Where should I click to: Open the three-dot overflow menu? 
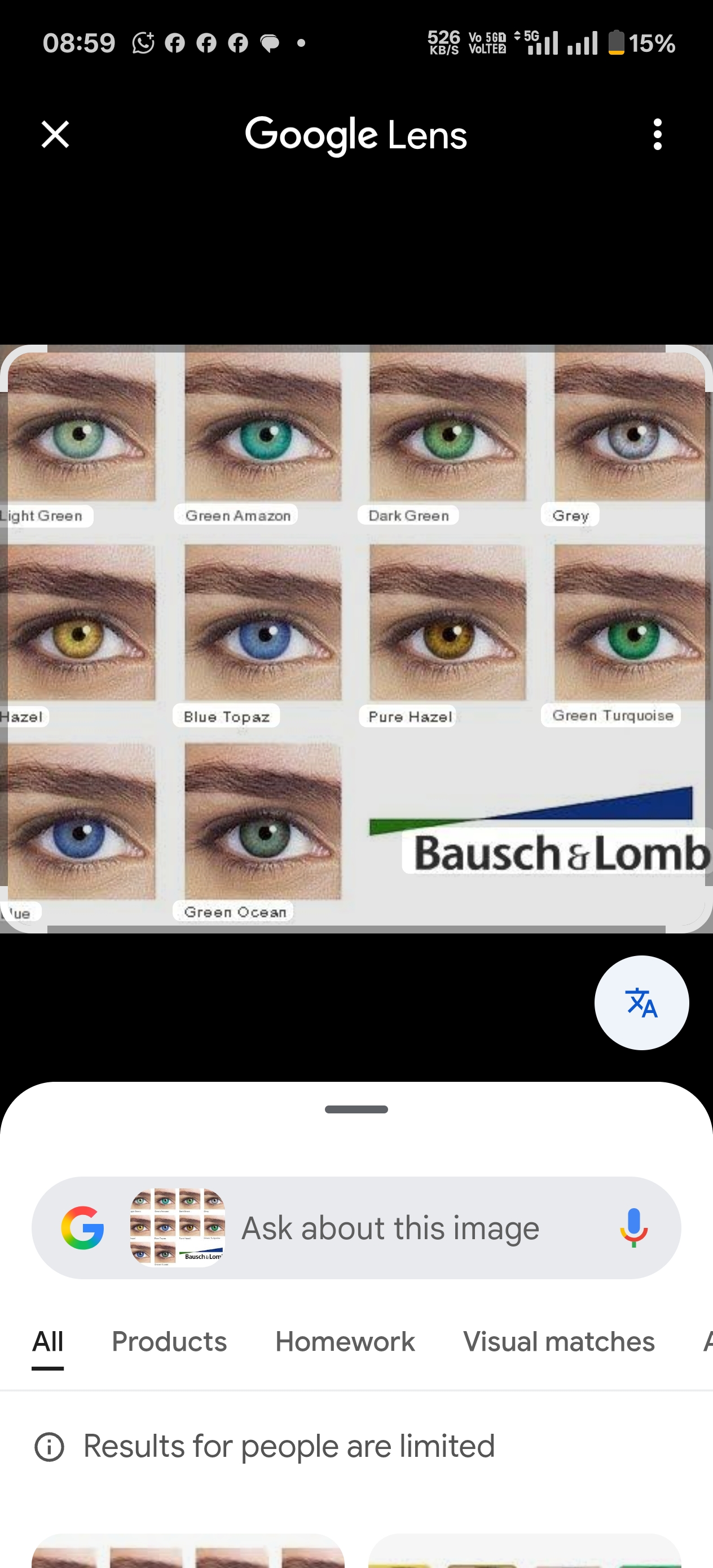[657, 134]
